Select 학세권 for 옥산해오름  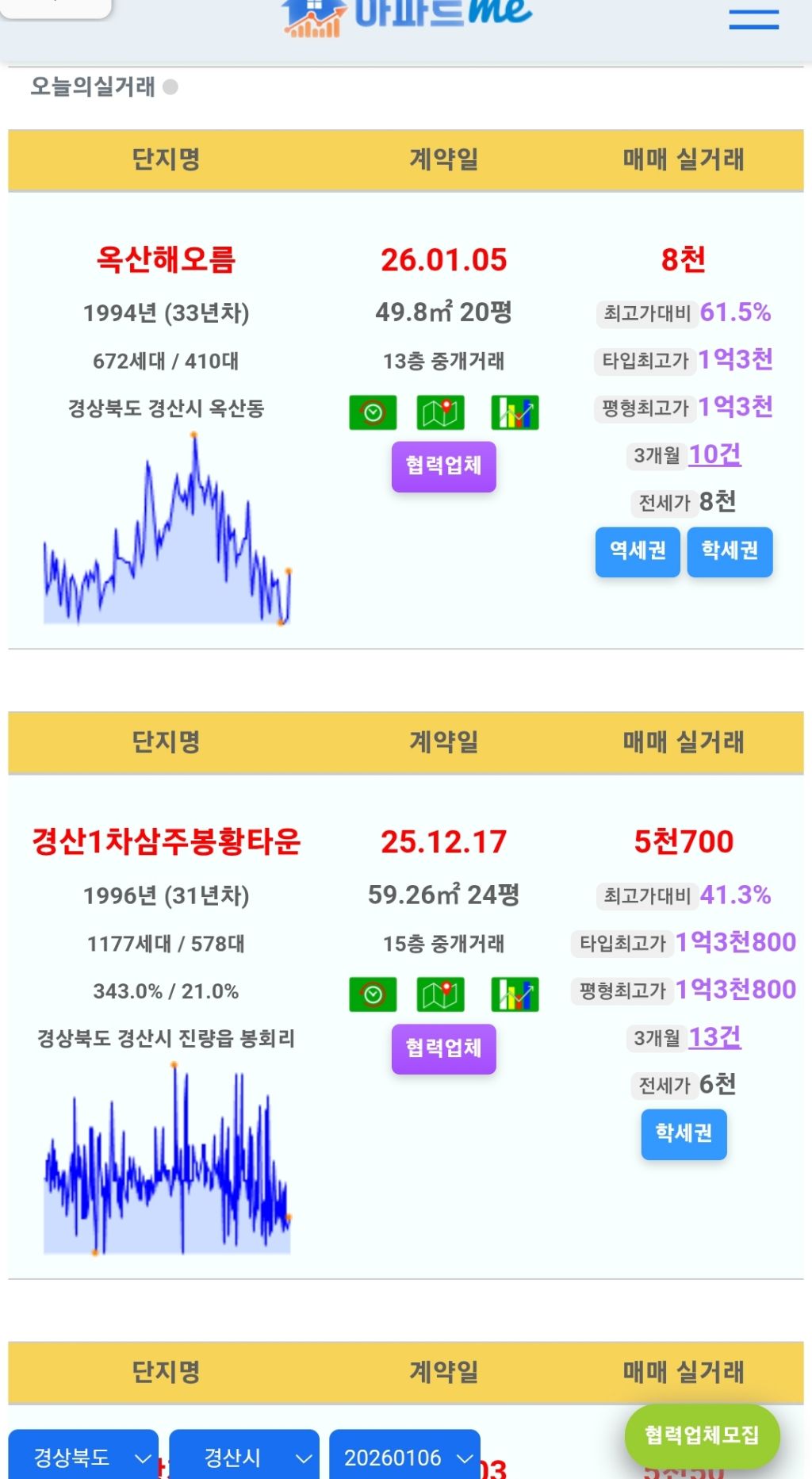pyautogui.click(x=730, y=551)
